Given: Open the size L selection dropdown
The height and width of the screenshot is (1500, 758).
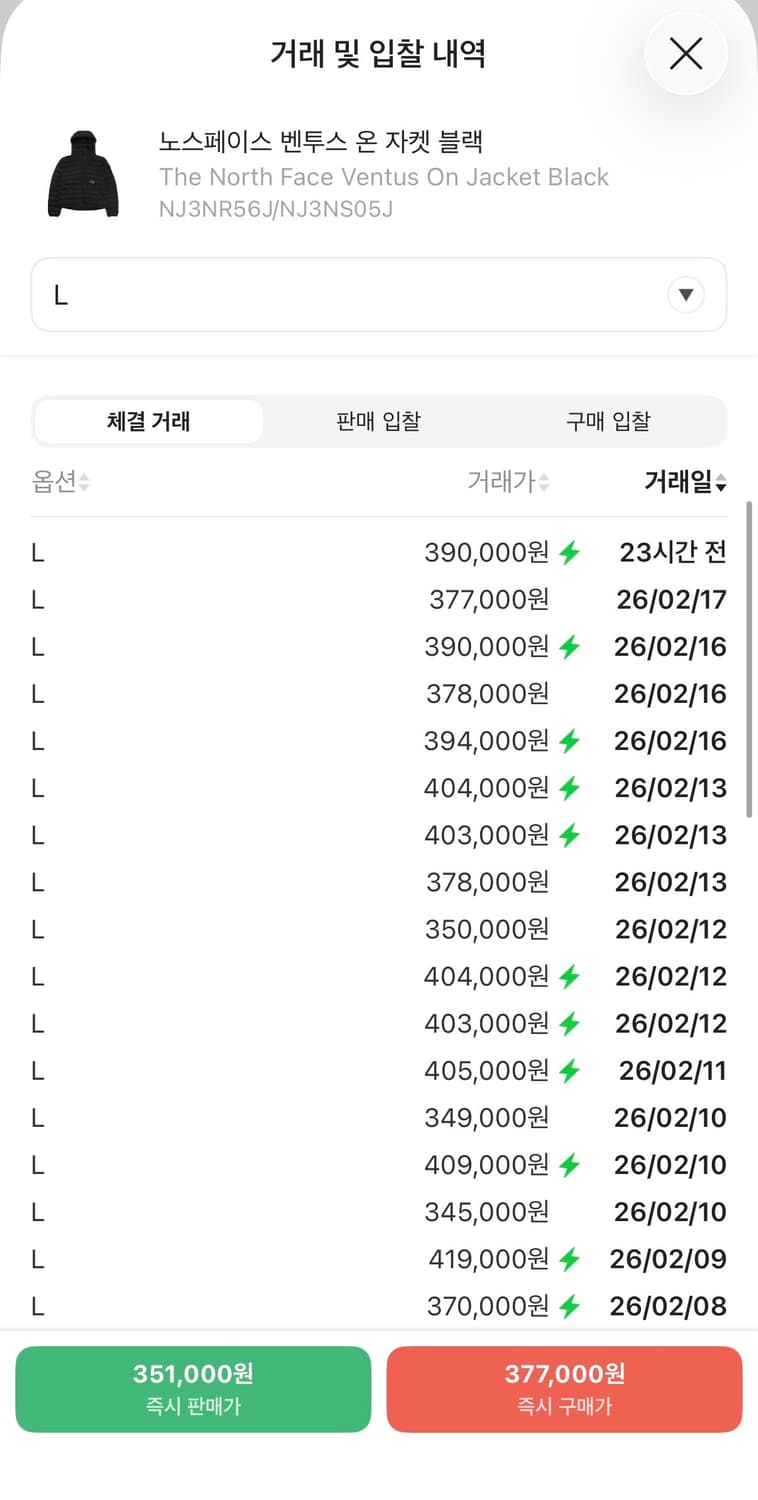Looking at the screenshot, I should point(379,295).
